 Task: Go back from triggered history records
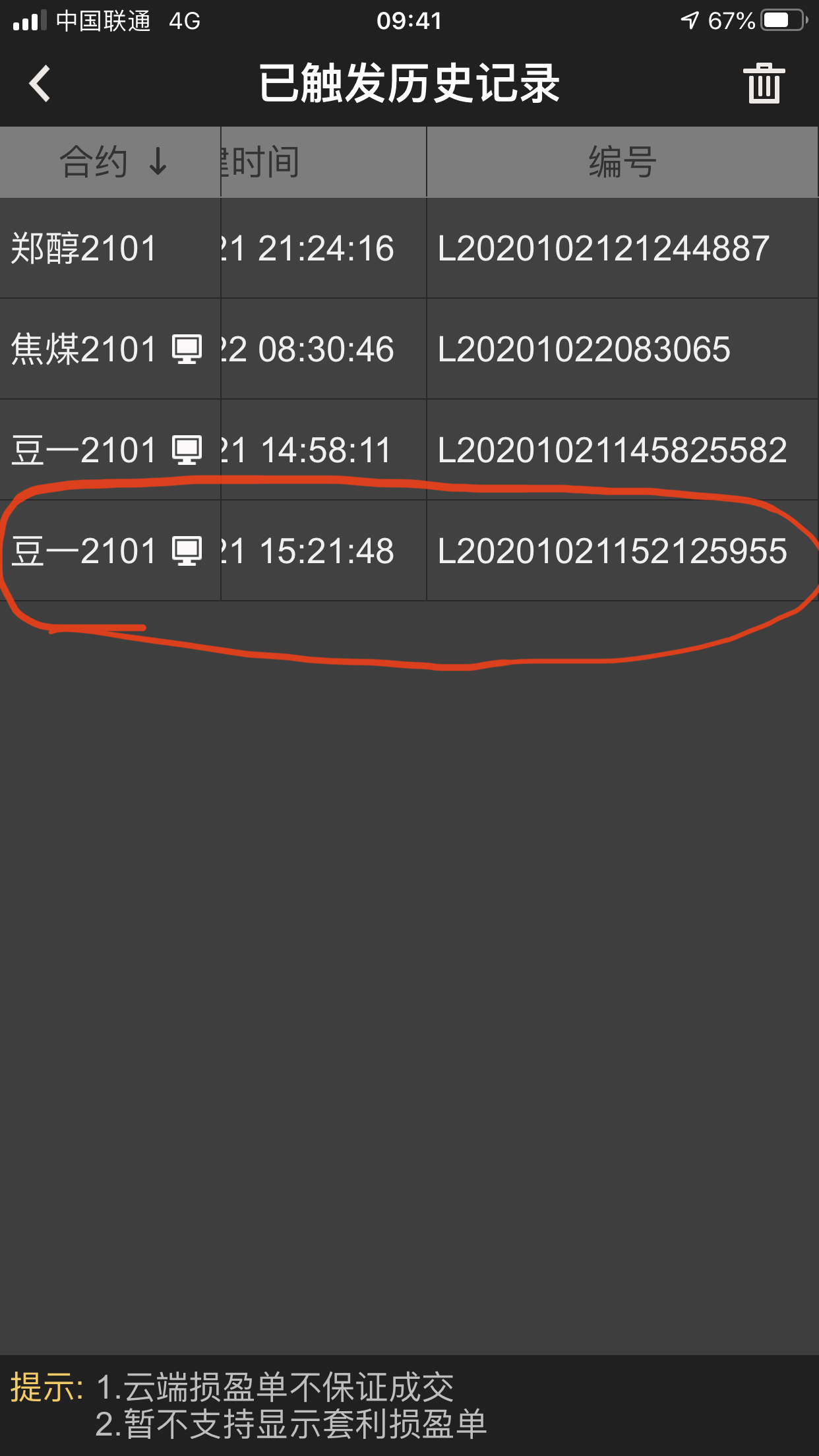point(40,84)
